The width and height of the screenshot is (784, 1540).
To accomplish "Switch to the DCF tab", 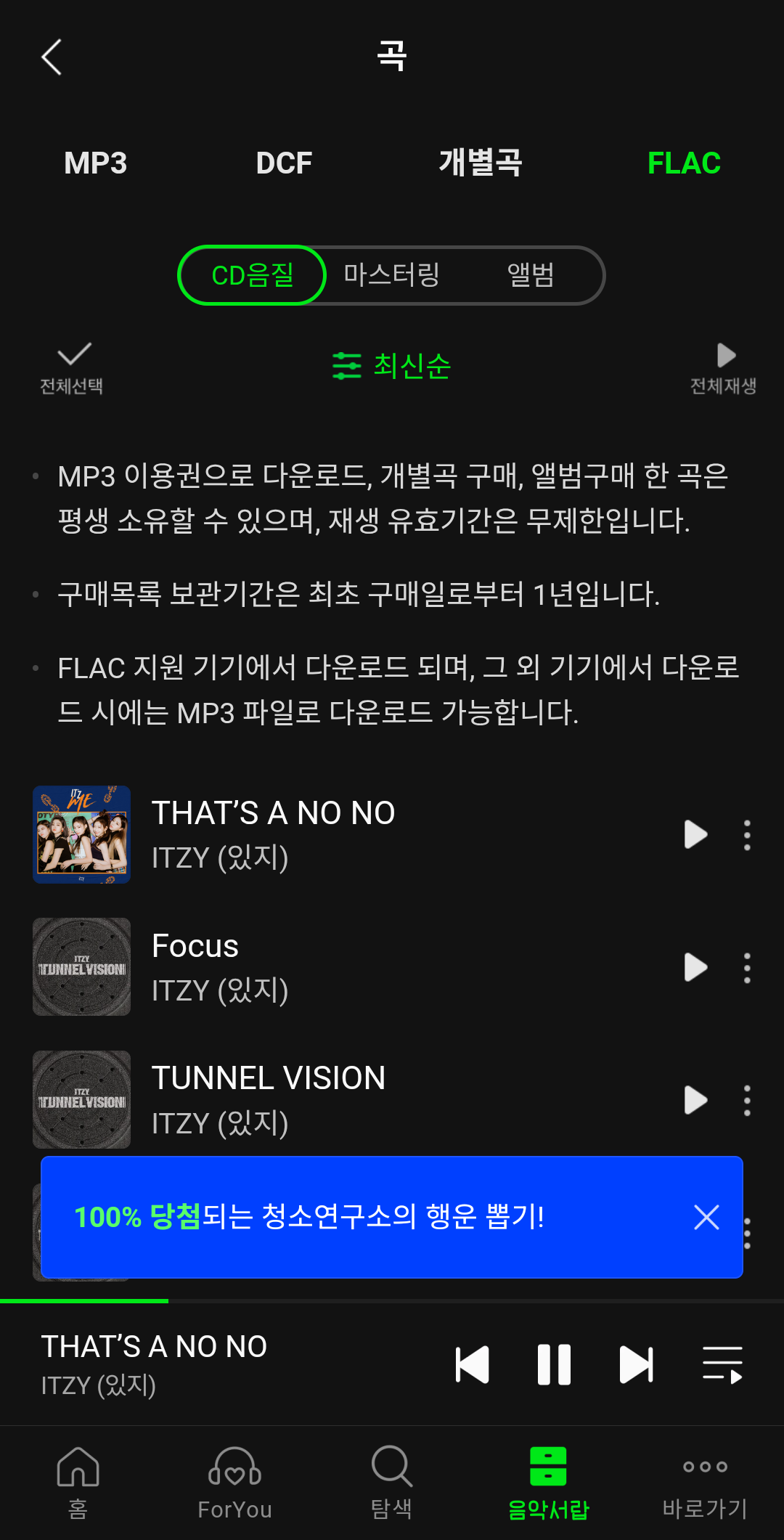I will pos(284,163).
